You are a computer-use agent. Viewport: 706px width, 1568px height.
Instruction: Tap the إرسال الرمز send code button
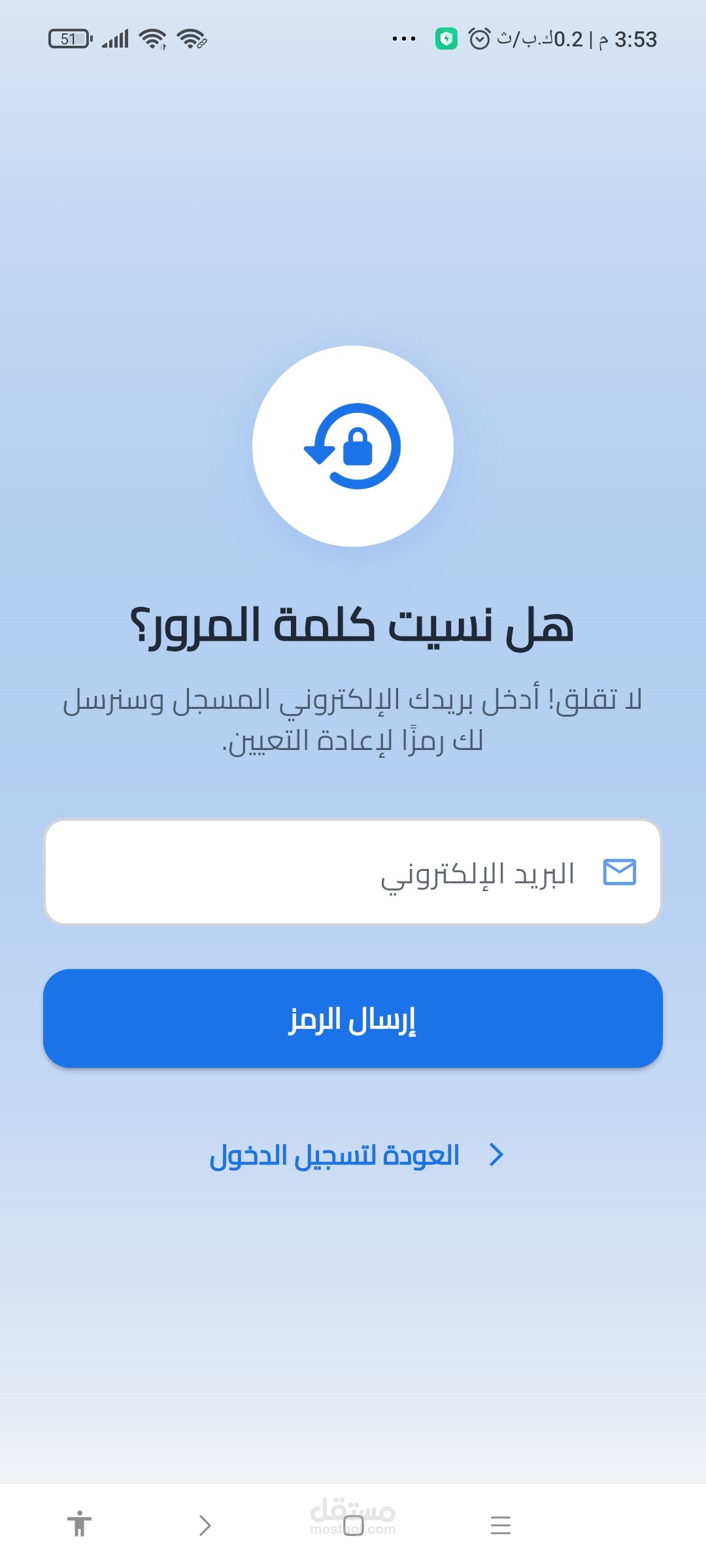tap(353, 1019)
